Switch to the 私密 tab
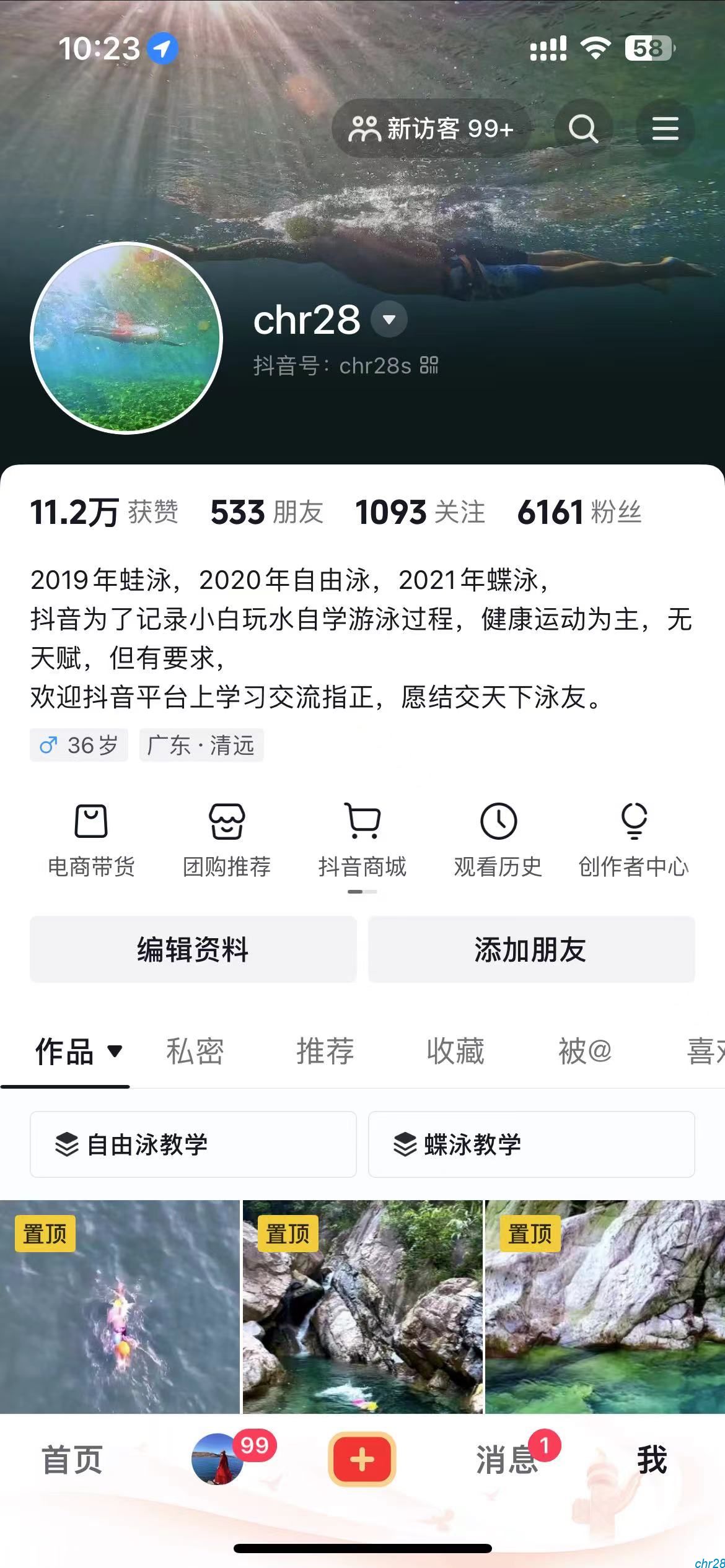Screen dimensions: 725x1568 pyautogui.click(x=195, y=1051)
